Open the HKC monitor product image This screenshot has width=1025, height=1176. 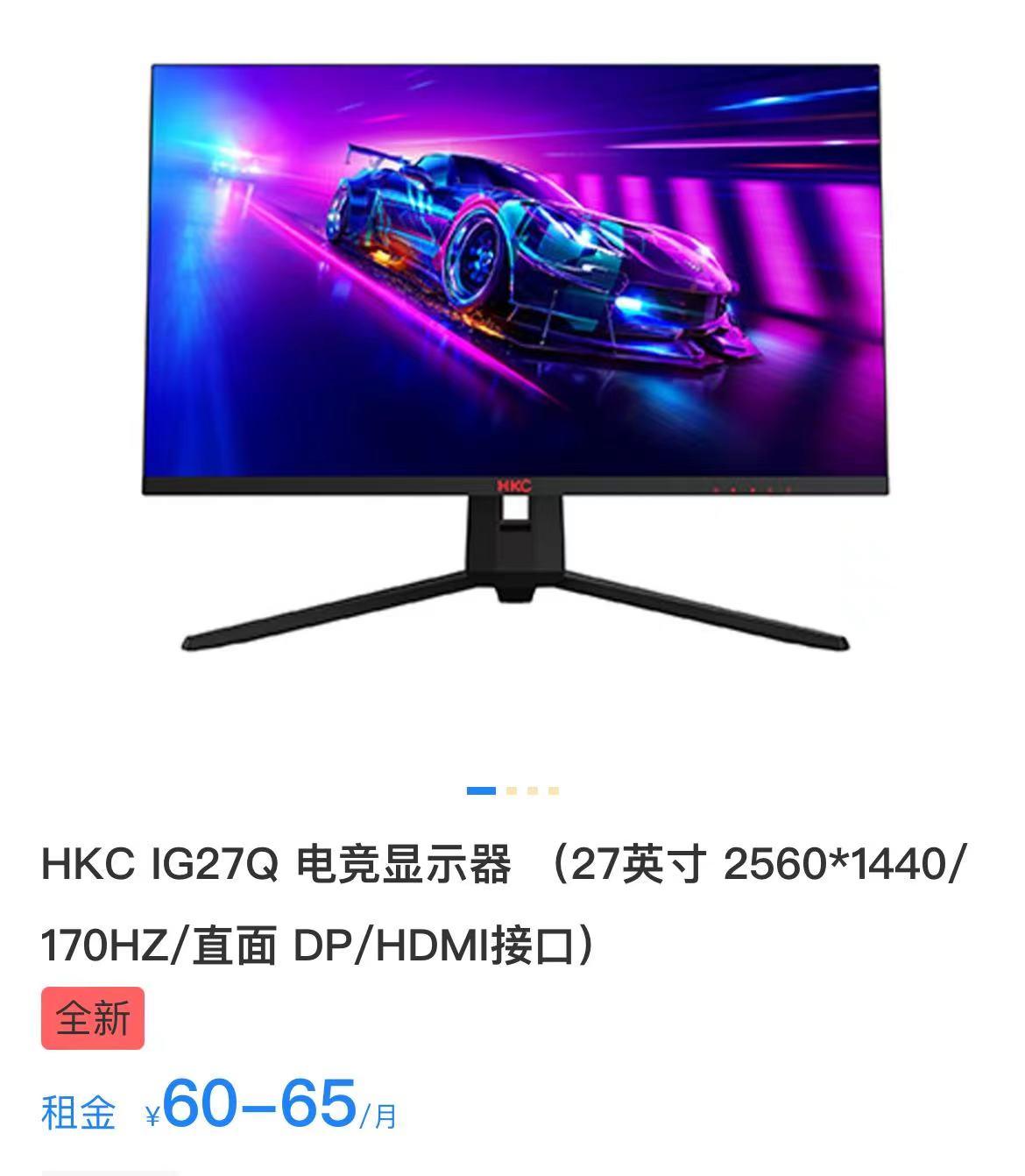pyautogui.click(x=515, y=351)
